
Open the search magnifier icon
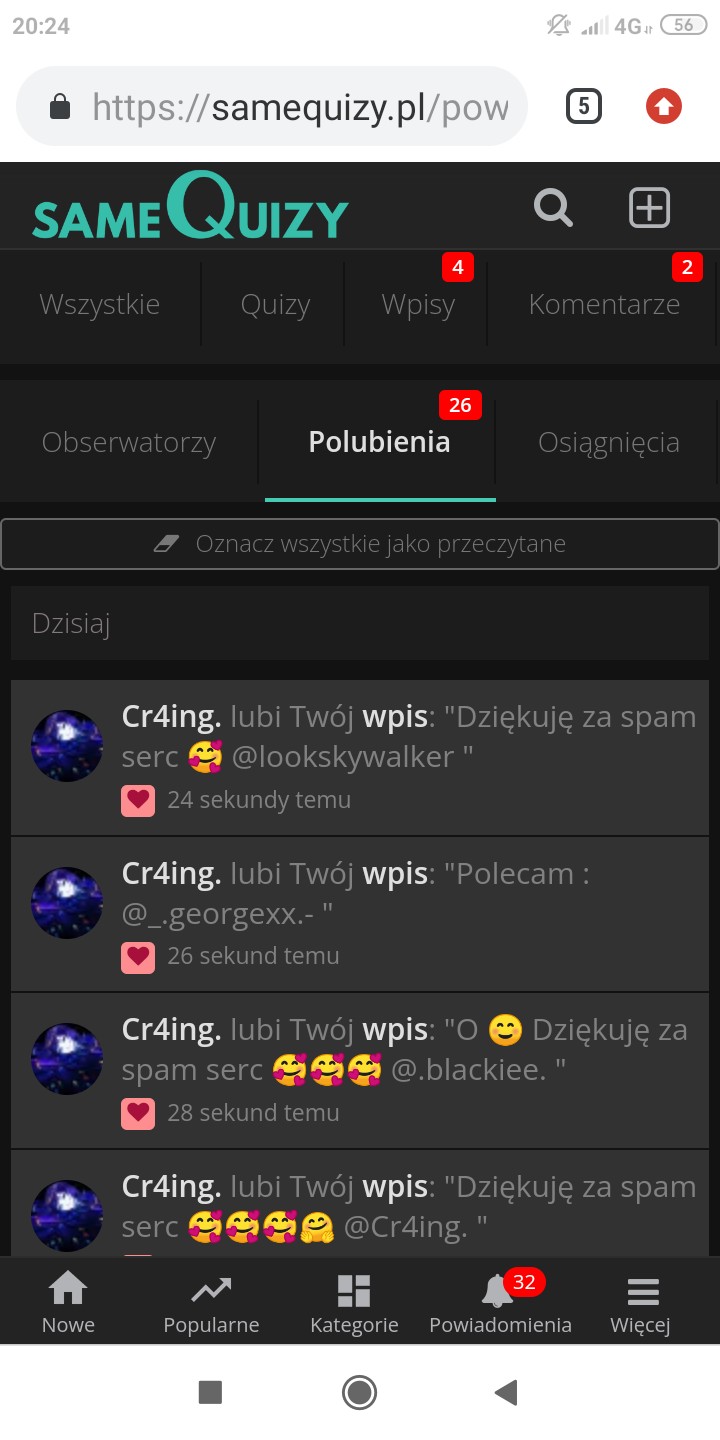553,208
